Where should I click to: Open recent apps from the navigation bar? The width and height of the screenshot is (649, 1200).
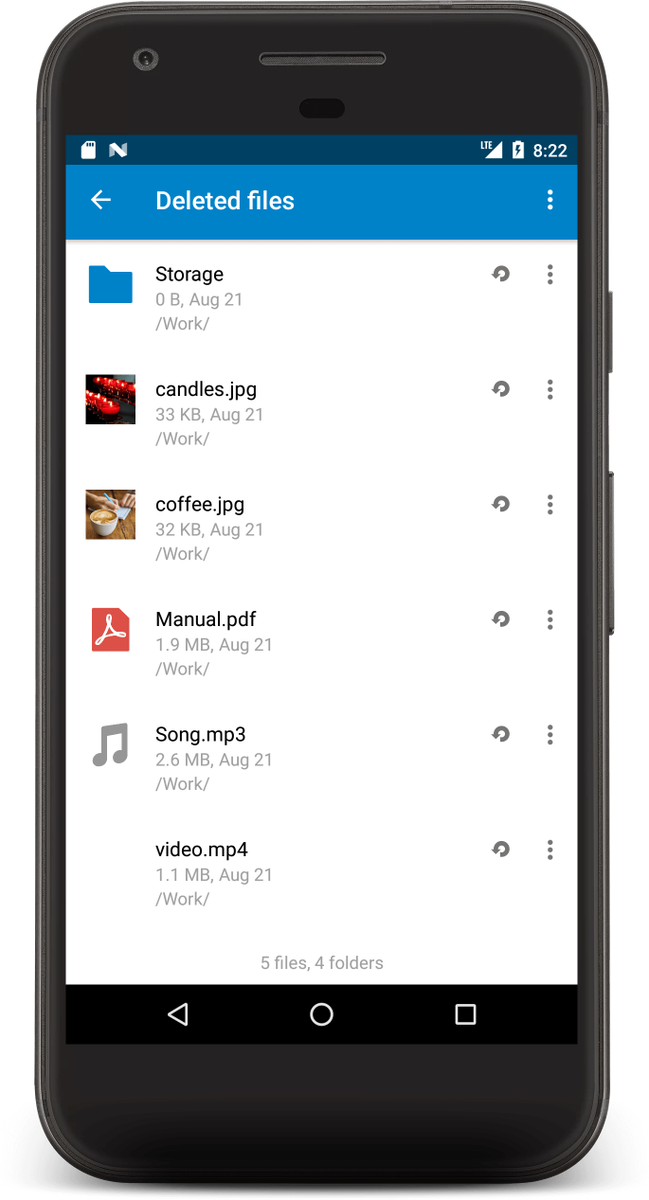(x=465, y=1015)
